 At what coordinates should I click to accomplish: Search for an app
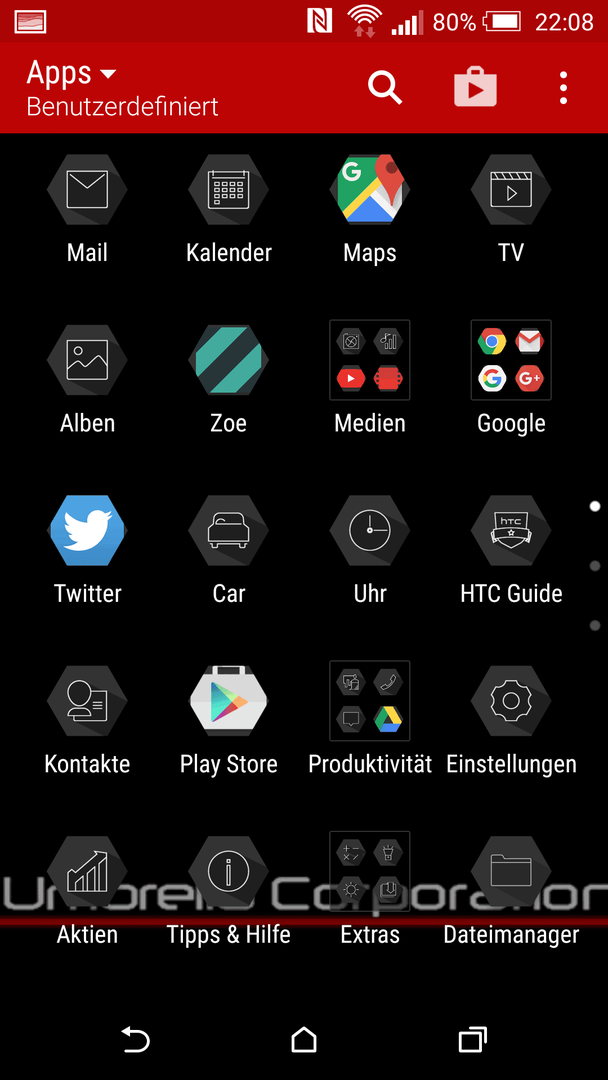point(384,87)
